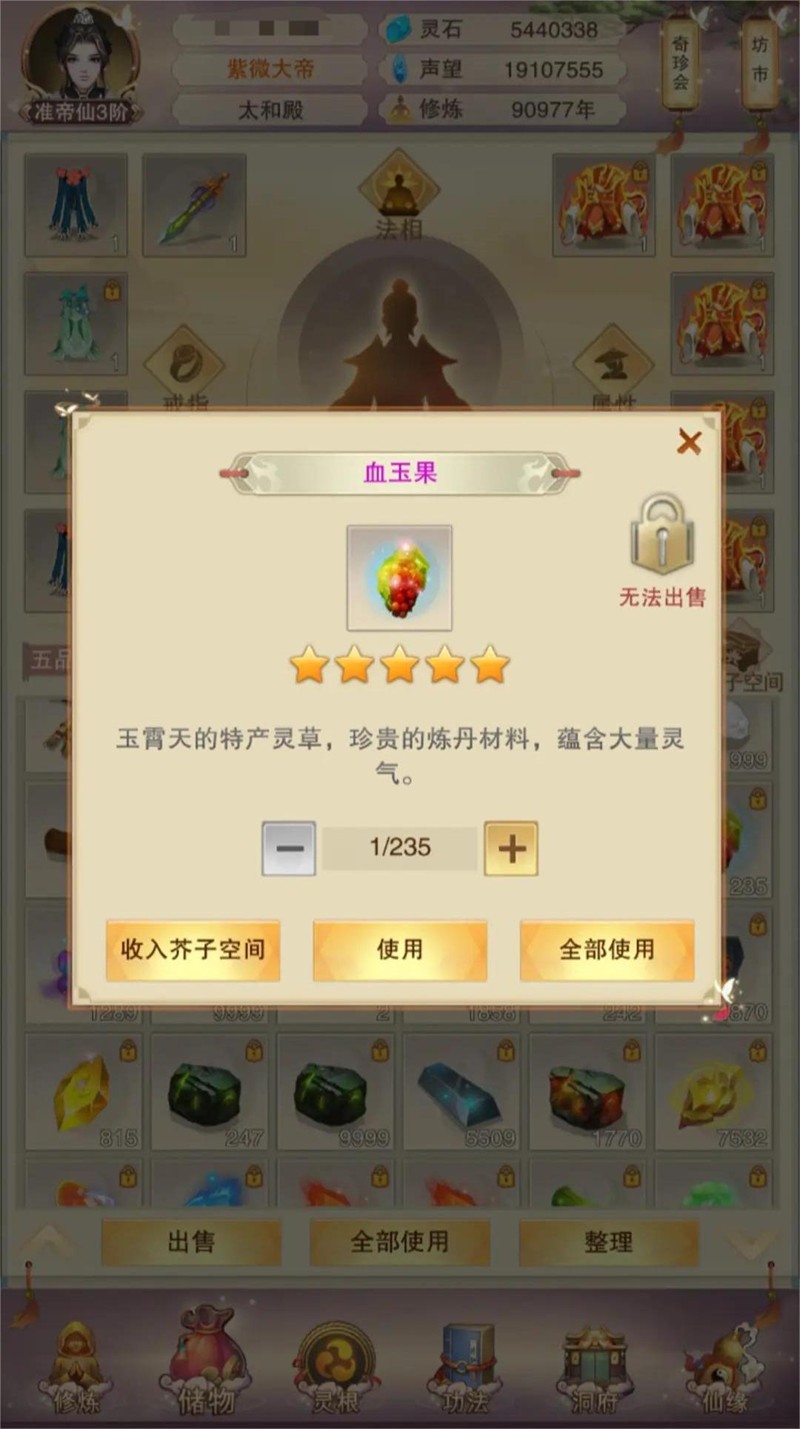Switch to the 灵根 tab
This screenshot has width=800, height=1429.
coord(335,1365)
